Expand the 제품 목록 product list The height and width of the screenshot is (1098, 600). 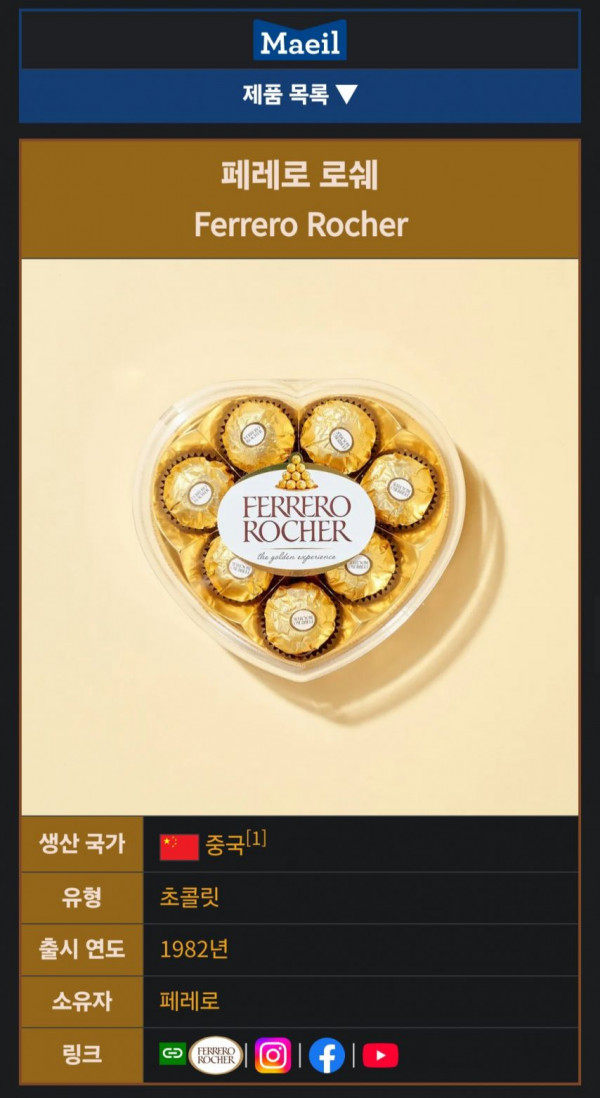click(x=299, y=95)
